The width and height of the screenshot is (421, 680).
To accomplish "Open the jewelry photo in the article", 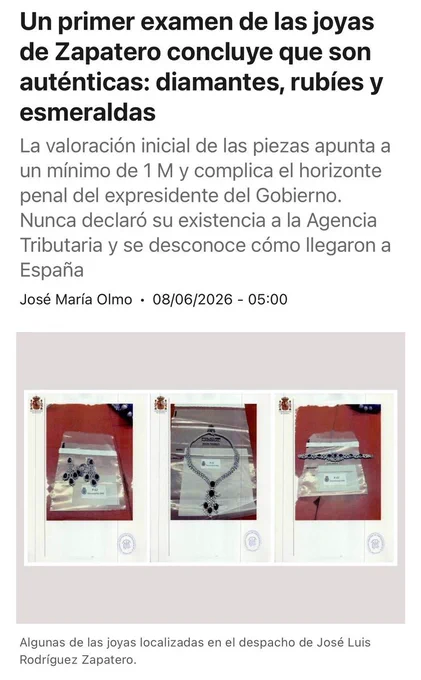I will point(211,477).
